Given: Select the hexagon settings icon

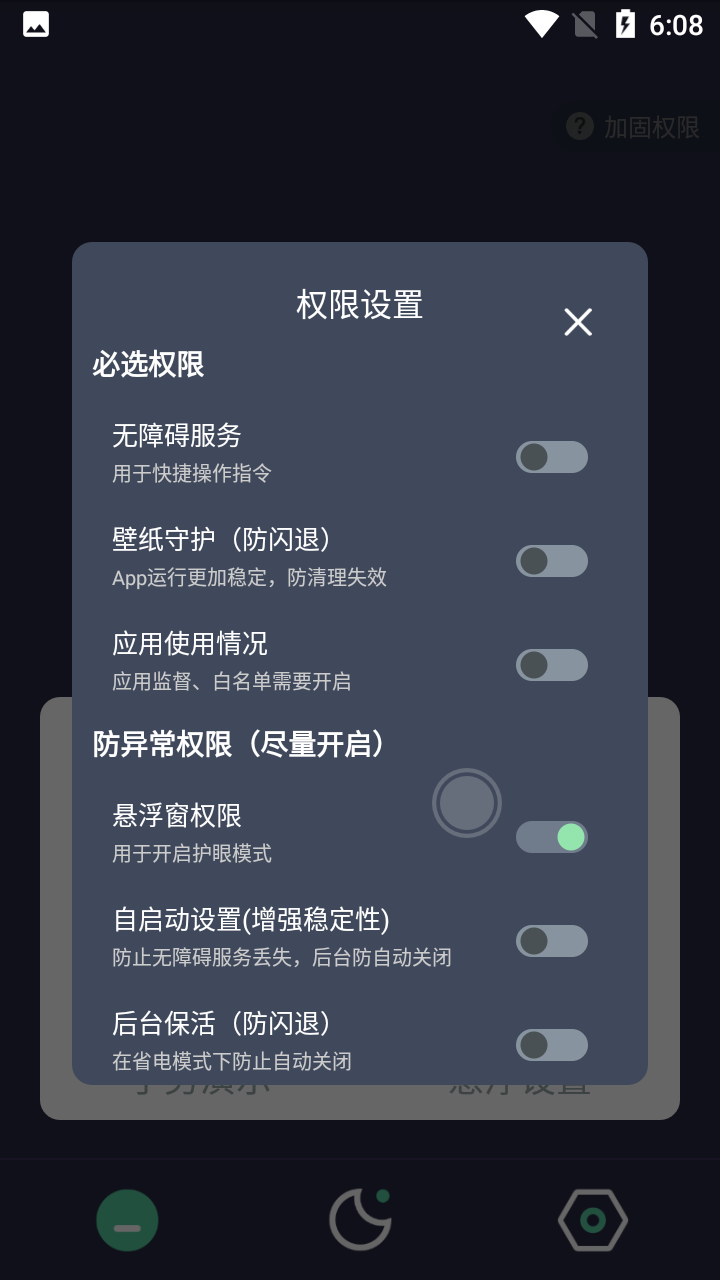Looking at the screenshot, I should [x=593, y=1219].
